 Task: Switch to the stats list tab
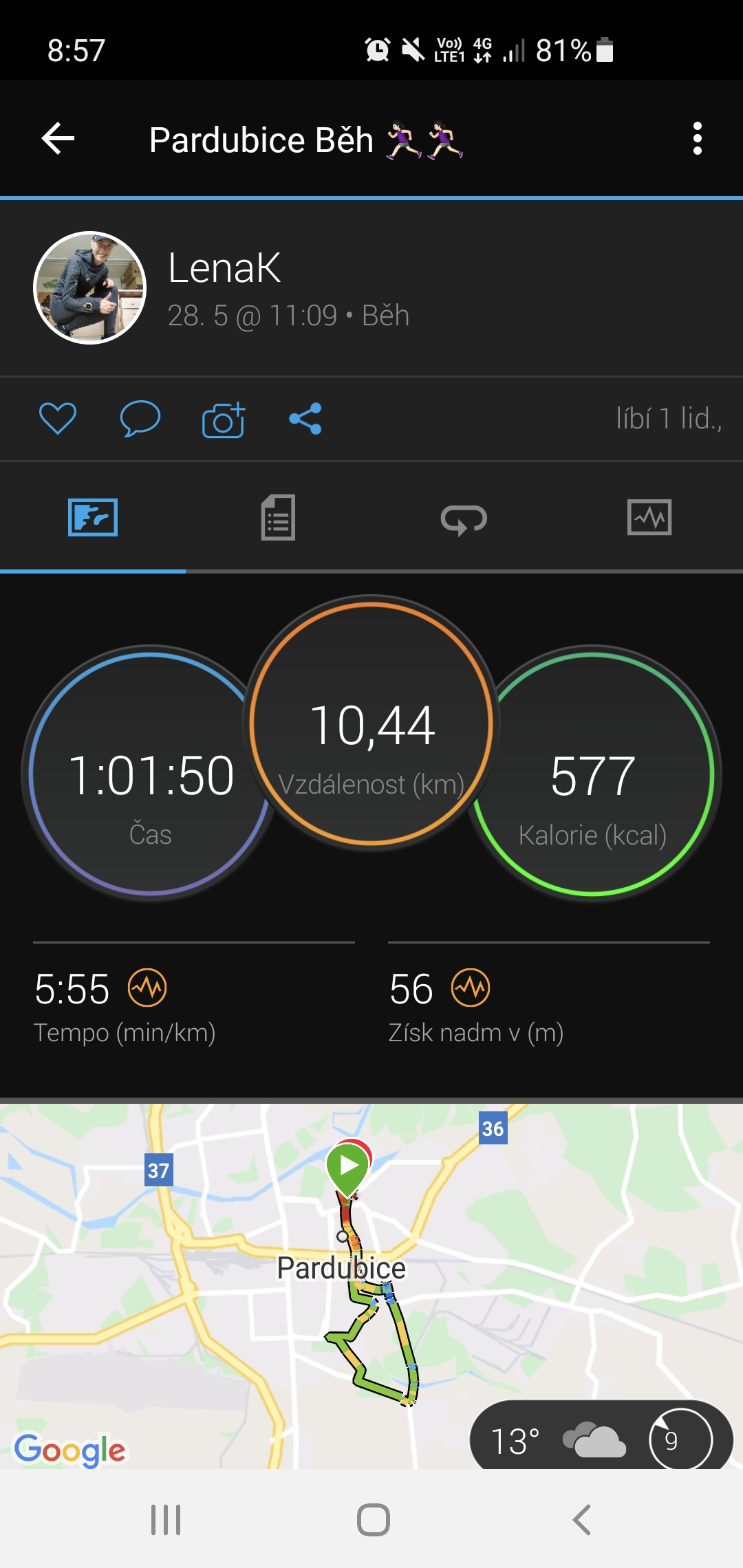tap(278, 517)
